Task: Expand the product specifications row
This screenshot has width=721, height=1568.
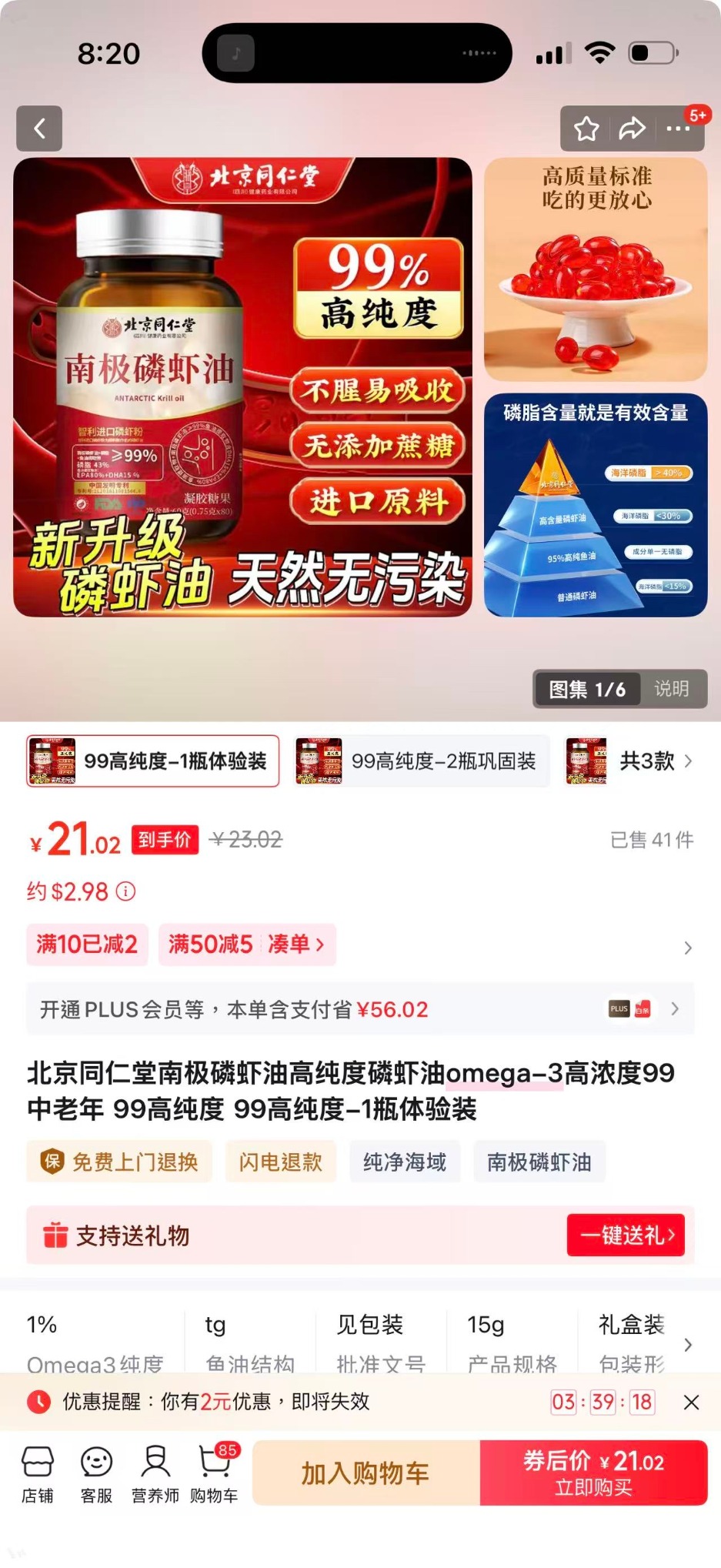Action: 688,1345
